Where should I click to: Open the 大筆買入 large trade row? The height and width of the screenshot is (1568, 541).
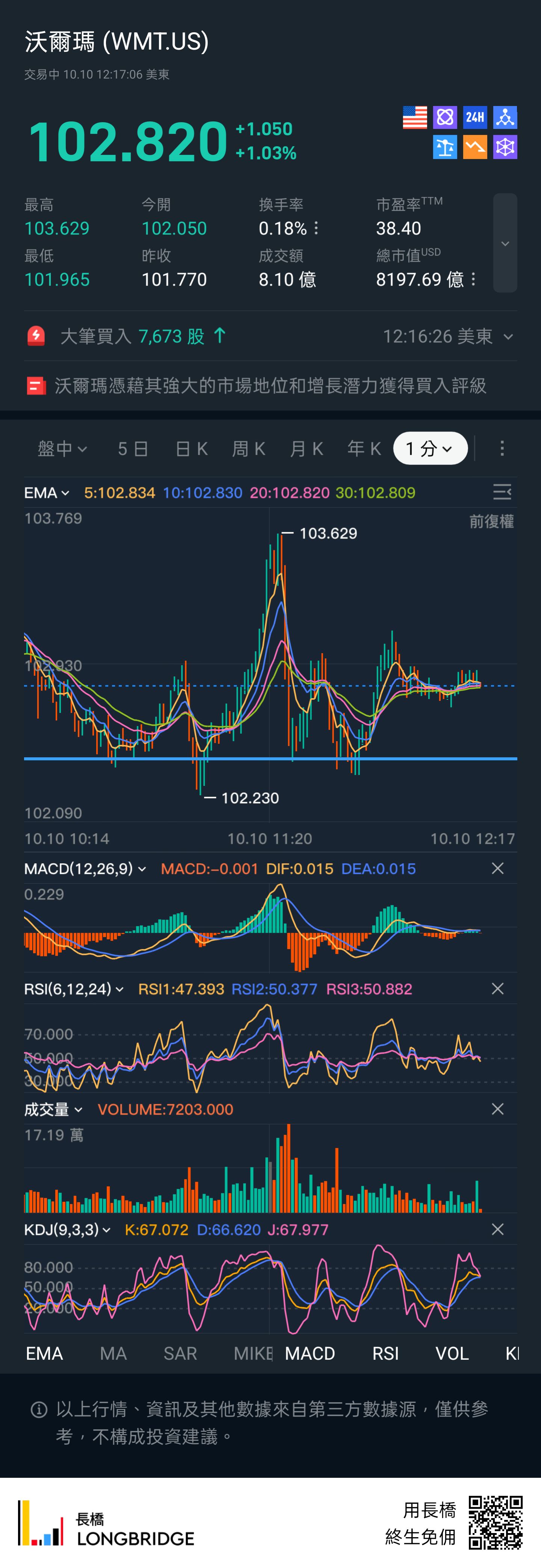[270, 336]
